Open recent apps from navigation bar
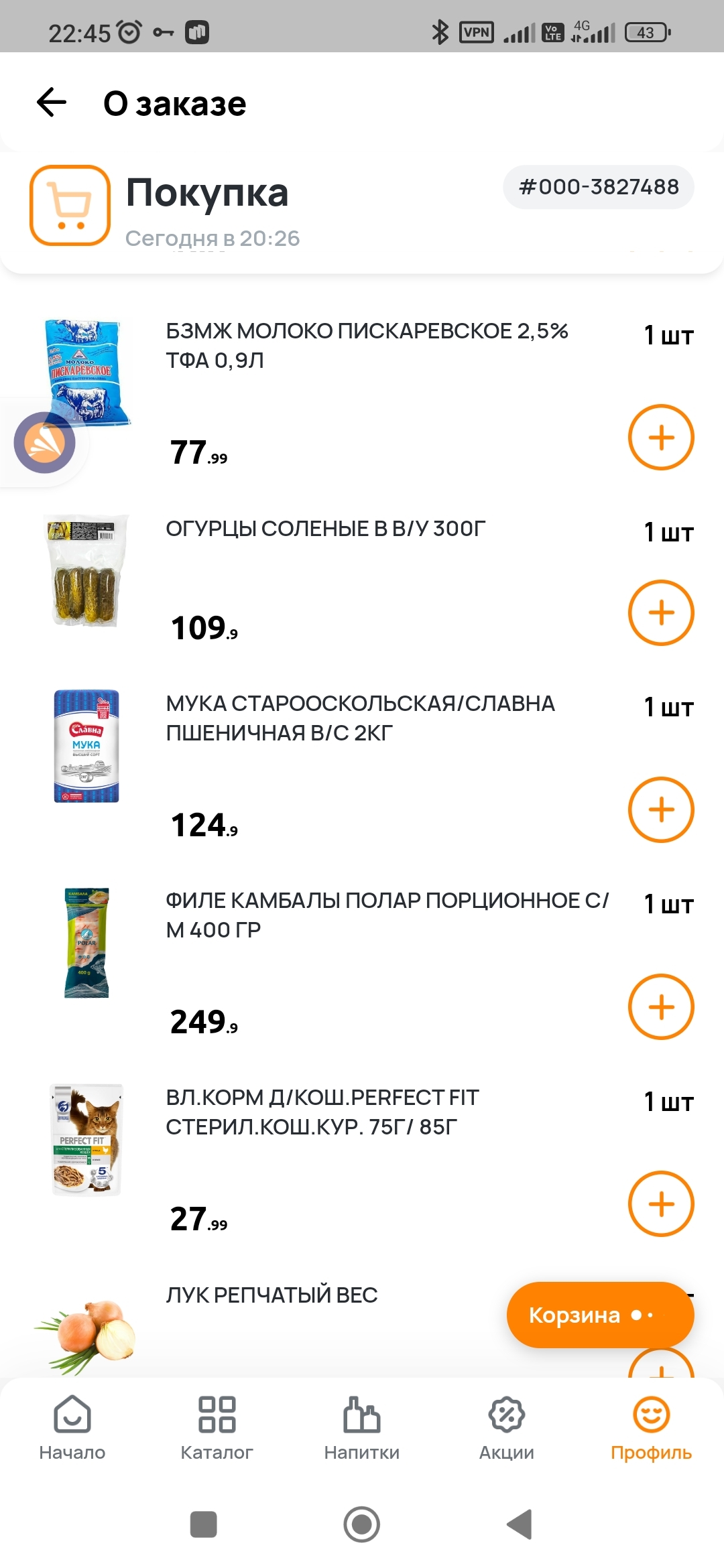 [x=204, y=1524]
